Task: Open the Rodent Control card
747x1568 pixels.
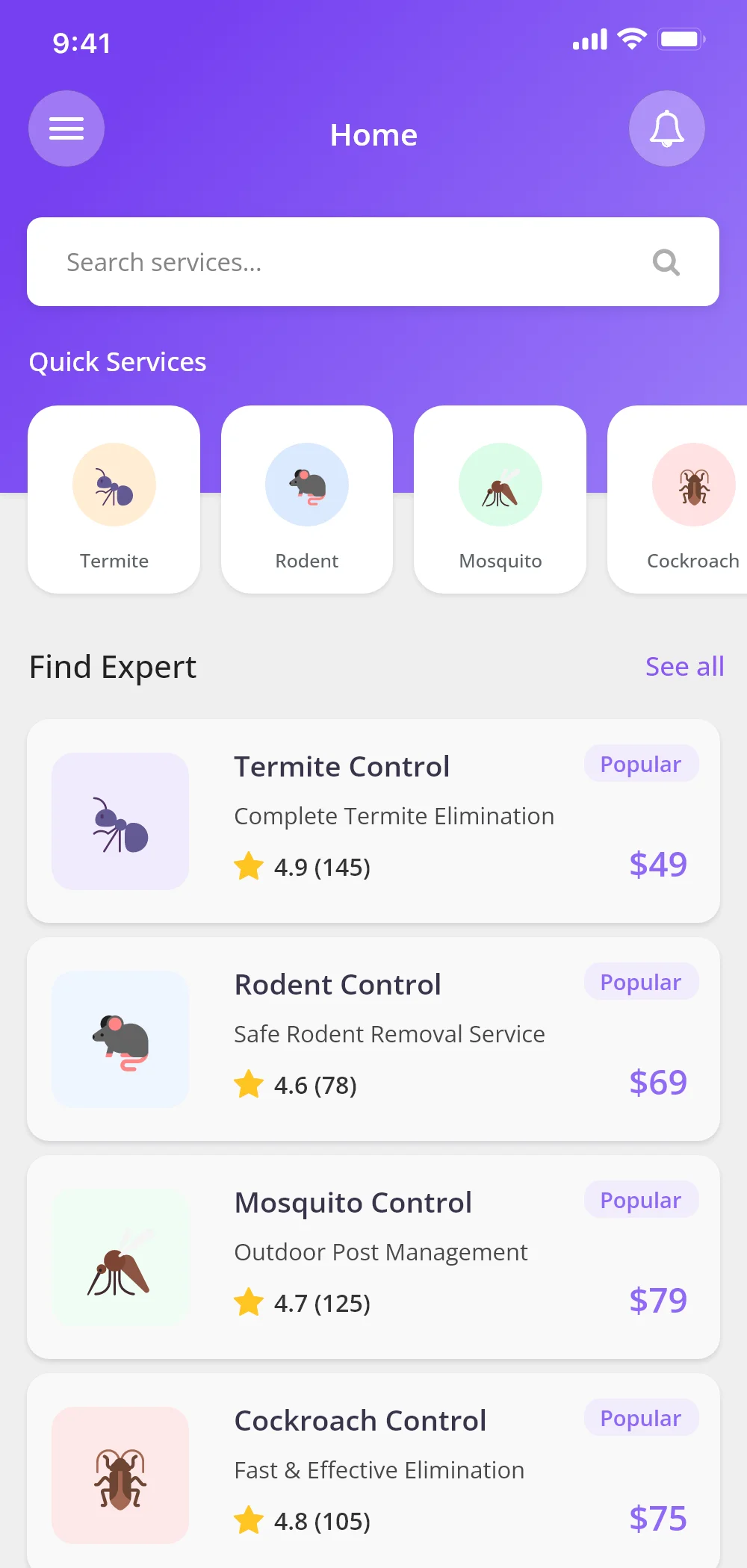Action: pos(373,1039)
